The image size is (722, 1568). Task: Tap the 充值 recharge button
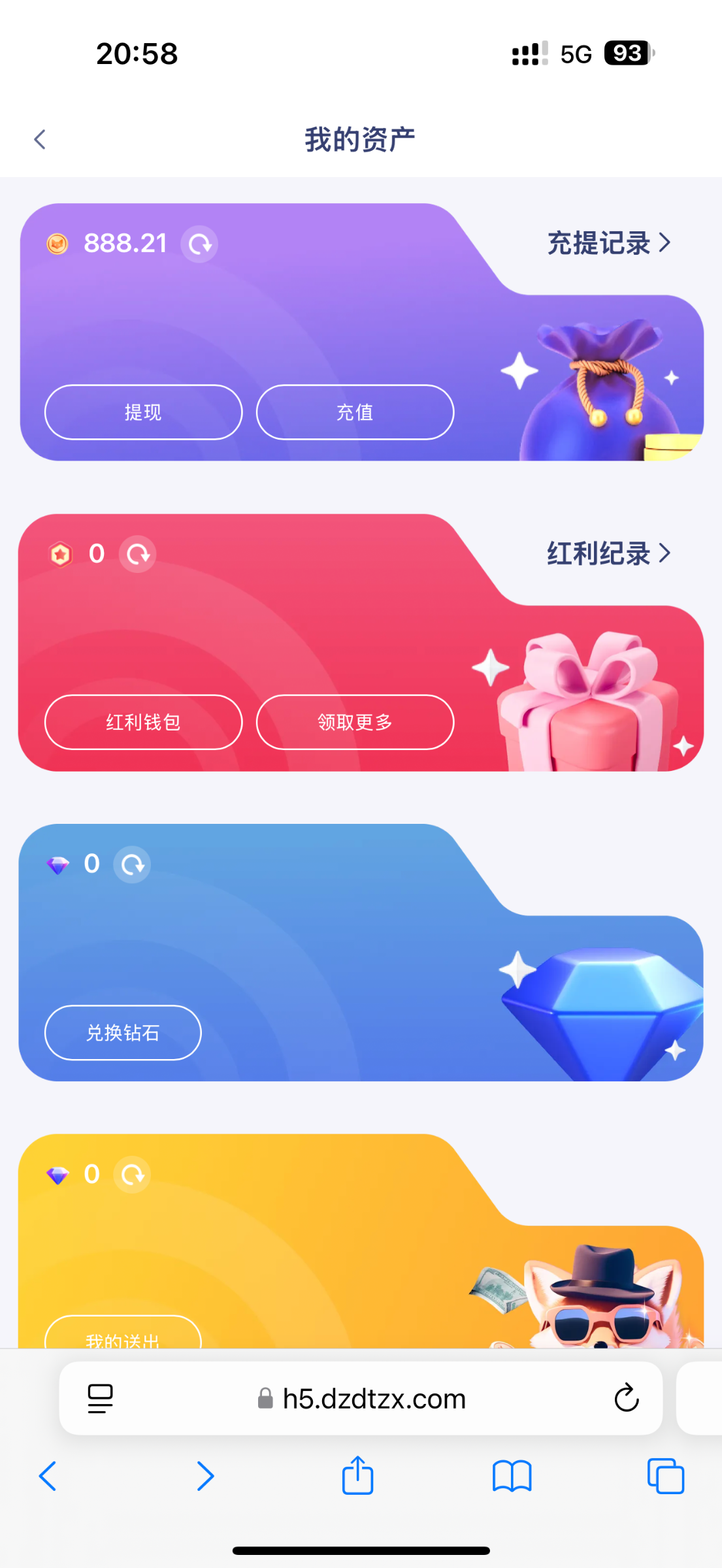(x=355, y=412)
